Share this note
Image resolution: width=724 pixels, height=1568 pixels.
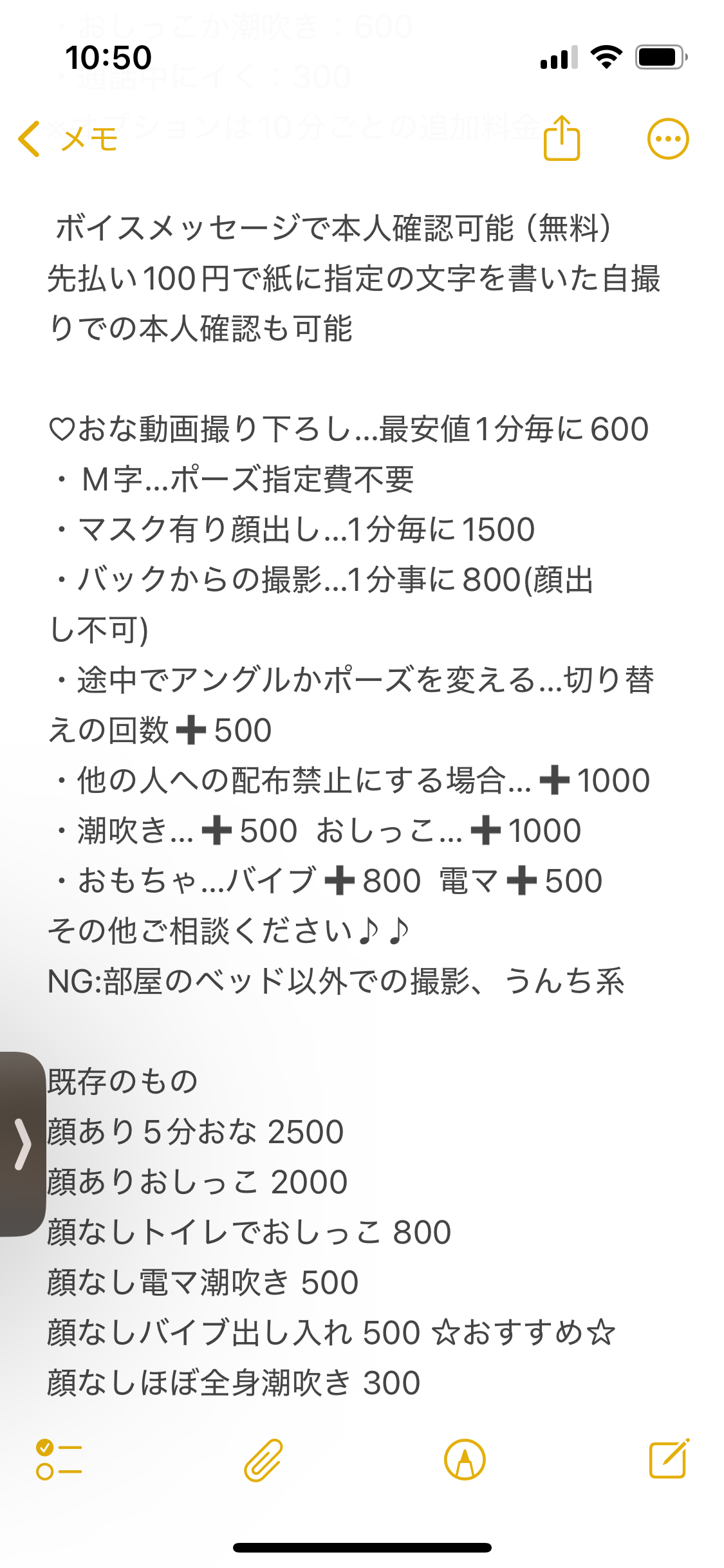(x=562, y=138)
